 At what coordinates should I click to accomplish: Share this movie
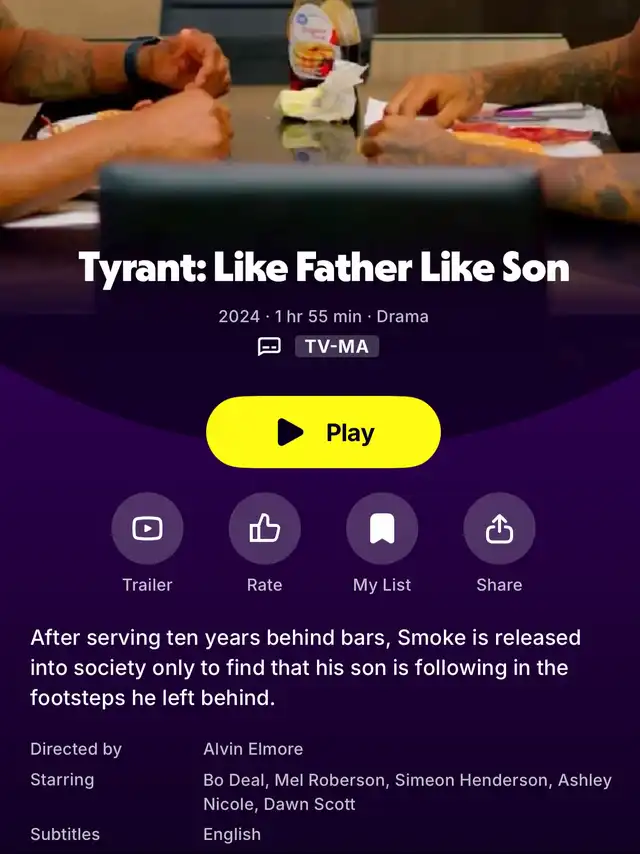(x=499, y=529)
